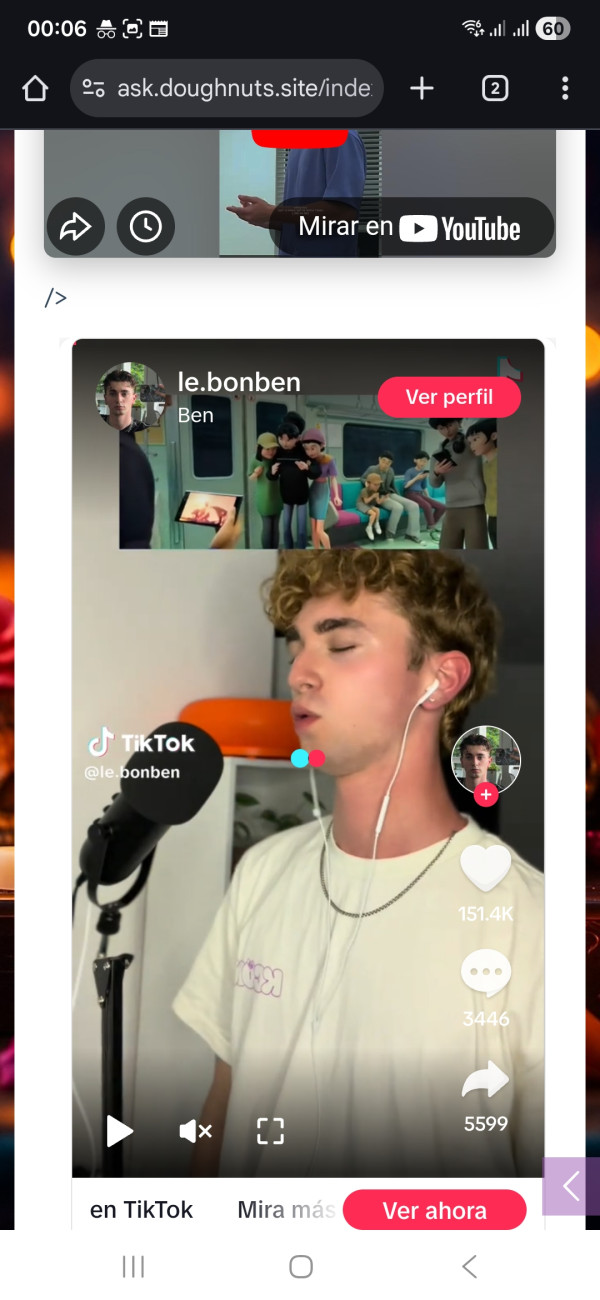Expand the purple side panel arrow
This screenshot has width=600, height=1300.
[x=571, y=1186]
